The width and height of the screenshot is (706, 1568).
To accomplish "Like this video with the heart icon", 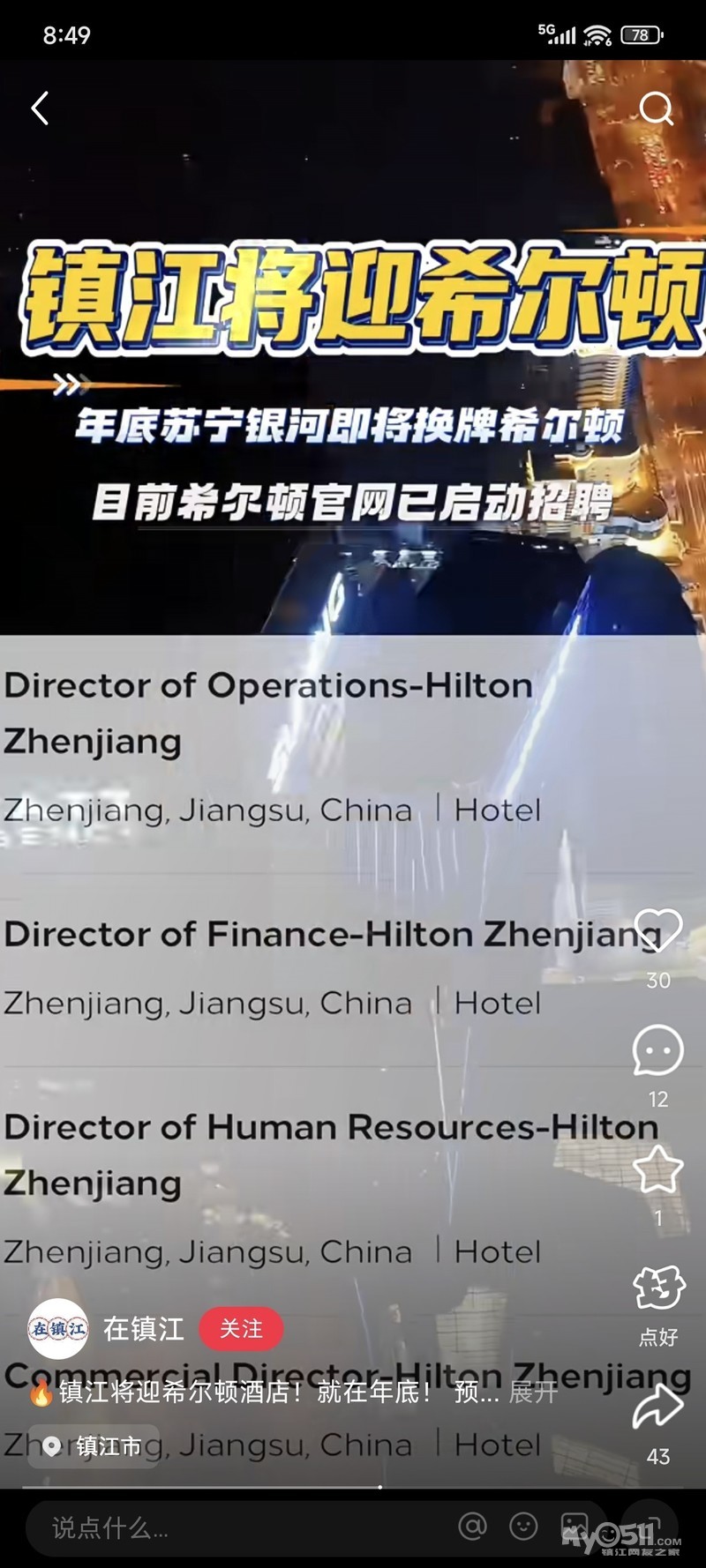I will click(x=658, y=930).
